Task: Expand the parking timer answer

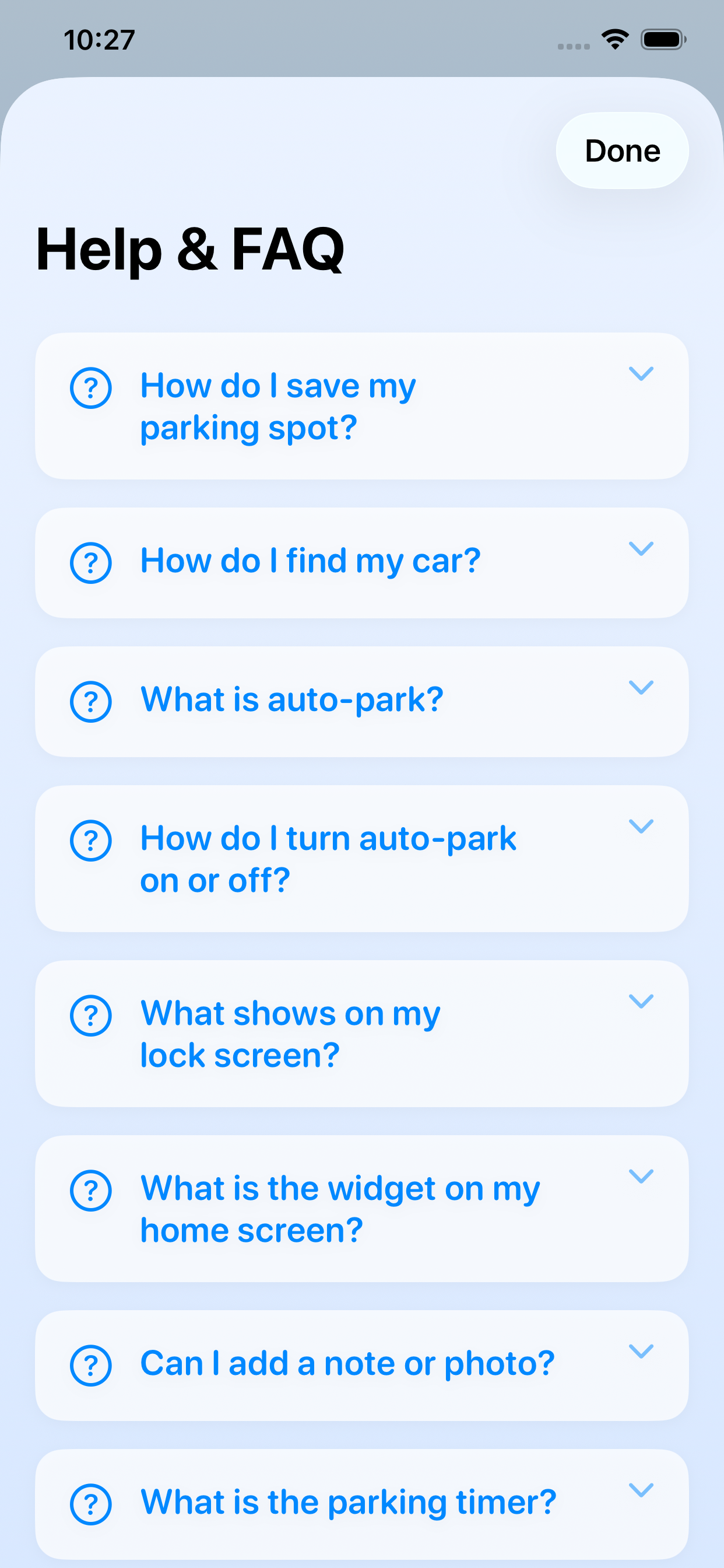Action: (642, 1490)
